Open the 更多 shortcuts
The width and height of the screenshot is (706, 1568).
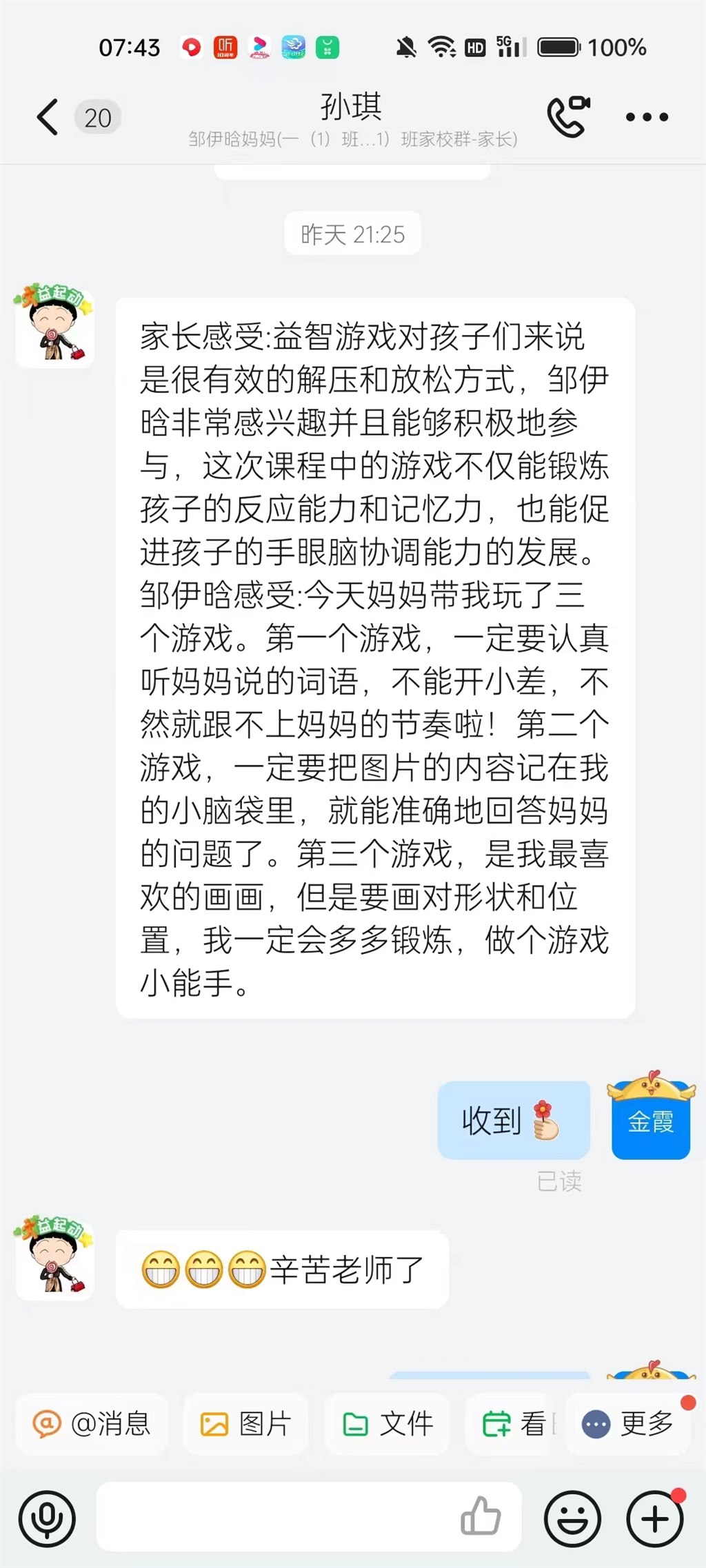click(627, 1424)
